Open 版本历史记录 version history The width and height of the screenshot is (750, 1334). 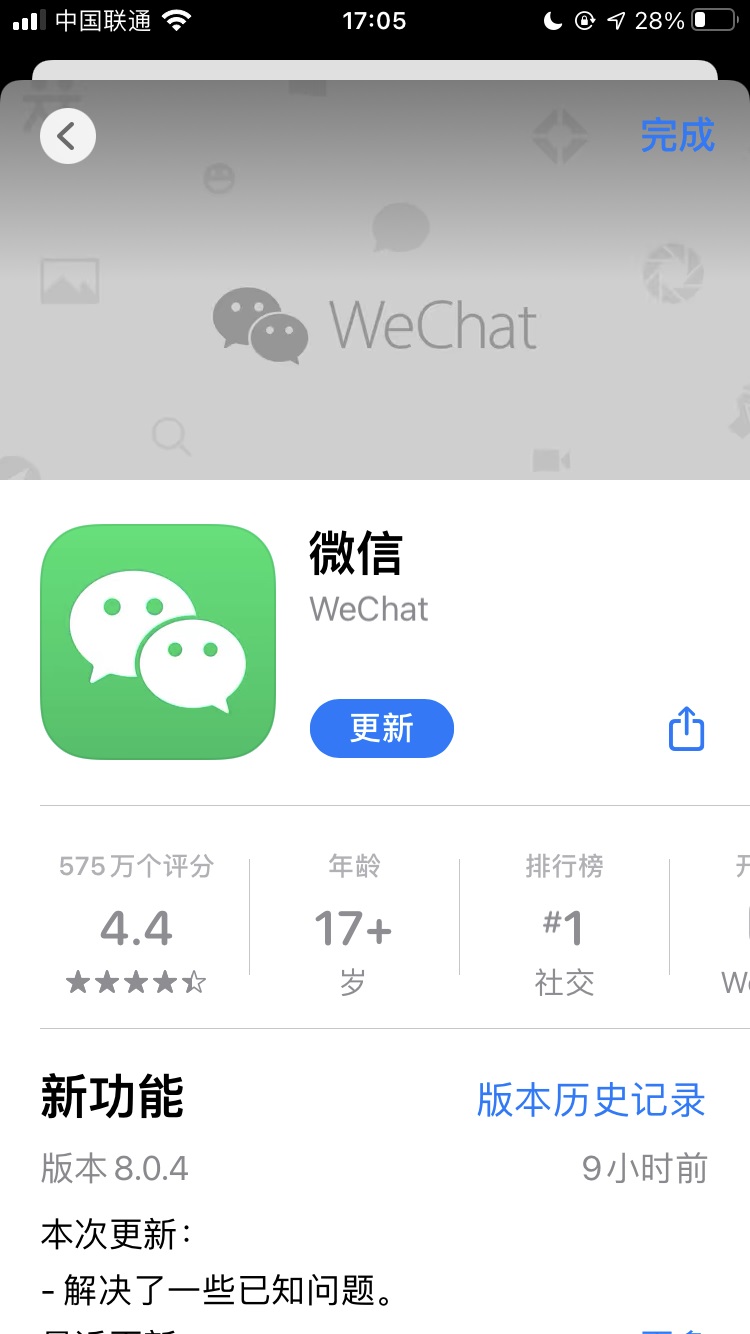click(x=588, y=1100)
